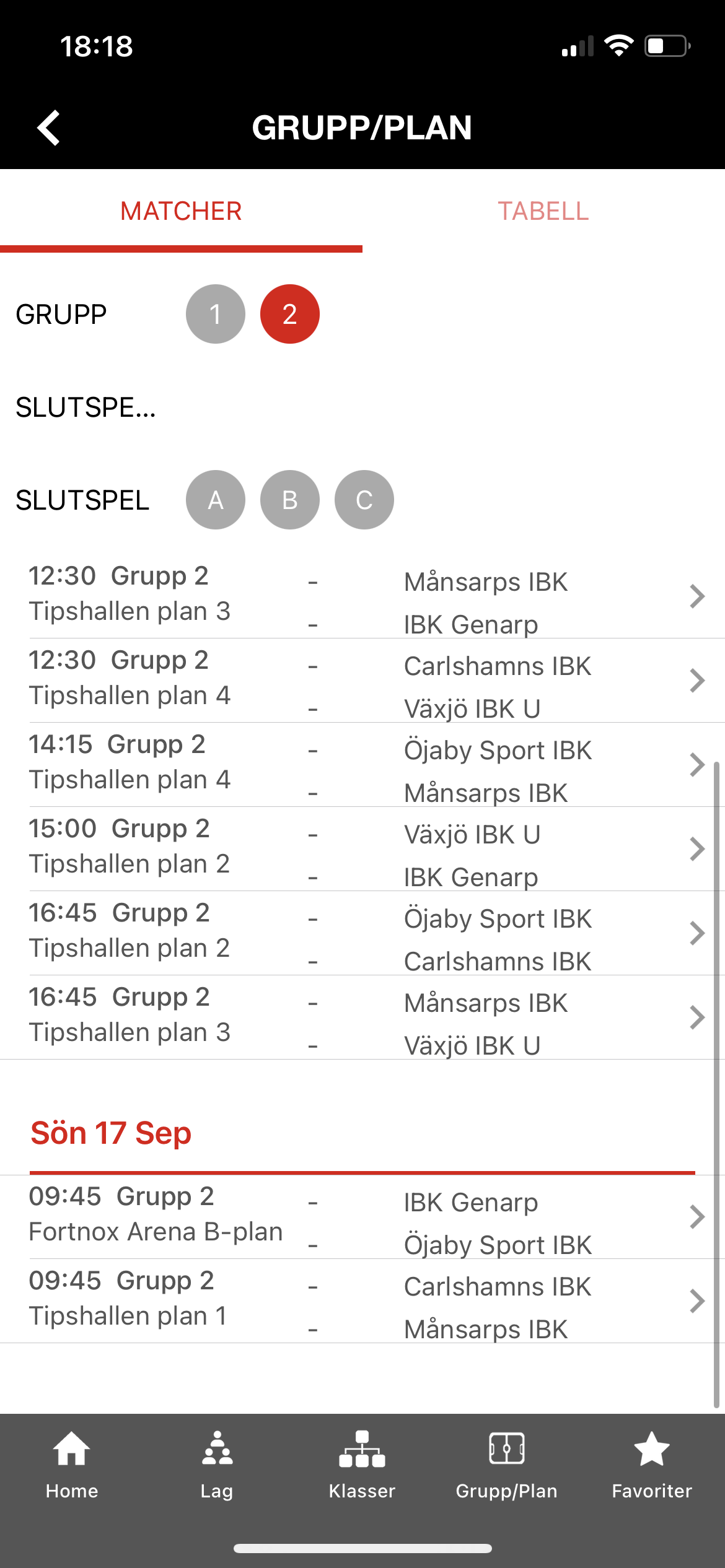The height and width of the screenshot is (1568, 725).
Task: Open 15:00 match Växjö IBK U vs IBK Genarp
Action: (362, 849)
